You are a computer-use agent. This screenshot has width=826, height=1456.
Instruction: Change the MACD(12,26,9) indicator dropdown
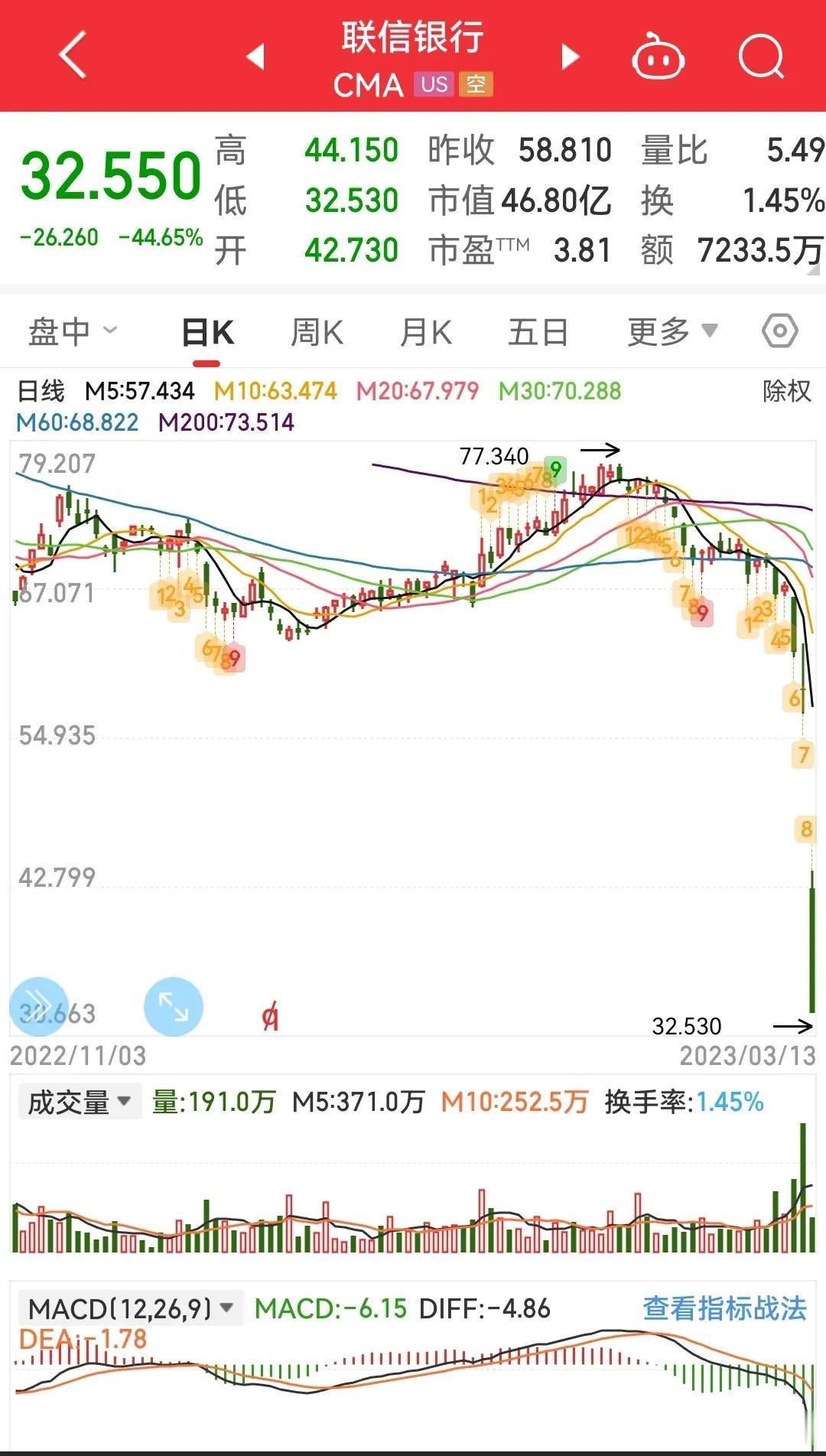click(131, 1308)
